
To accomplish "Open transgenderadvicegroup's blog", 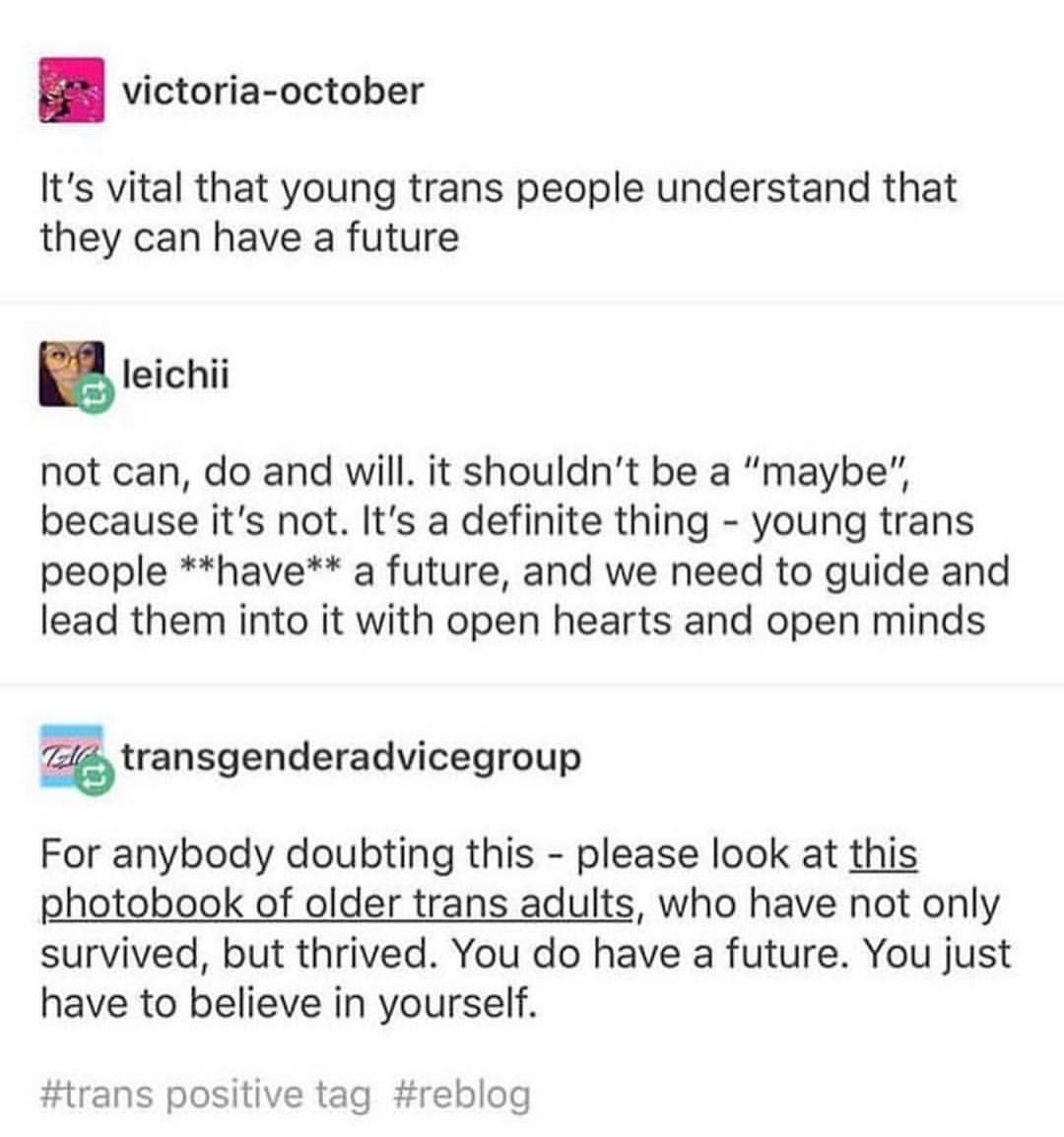I will [x=351, y=757].
